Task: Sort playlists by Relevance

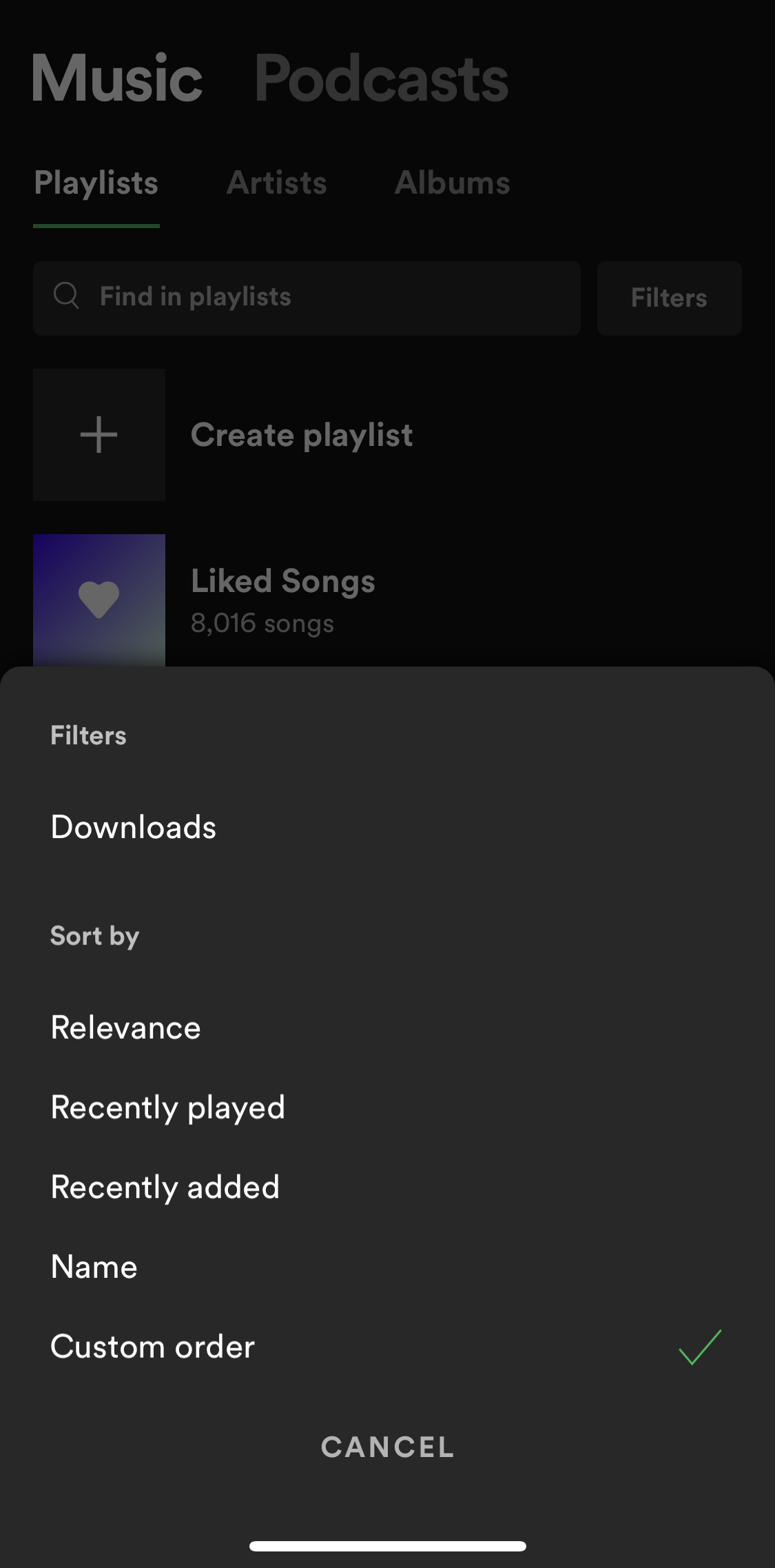Action: [387, 1028]
